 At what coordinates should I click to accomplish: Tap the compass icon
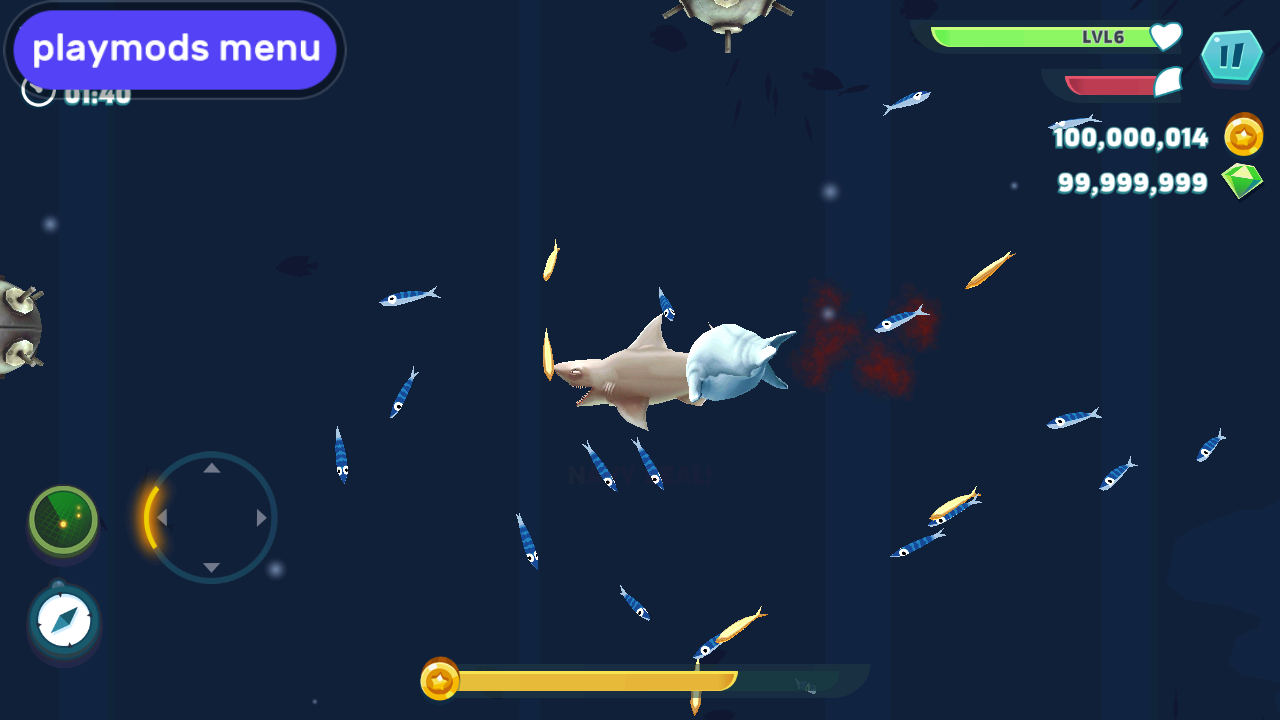[x=64, y=622]
